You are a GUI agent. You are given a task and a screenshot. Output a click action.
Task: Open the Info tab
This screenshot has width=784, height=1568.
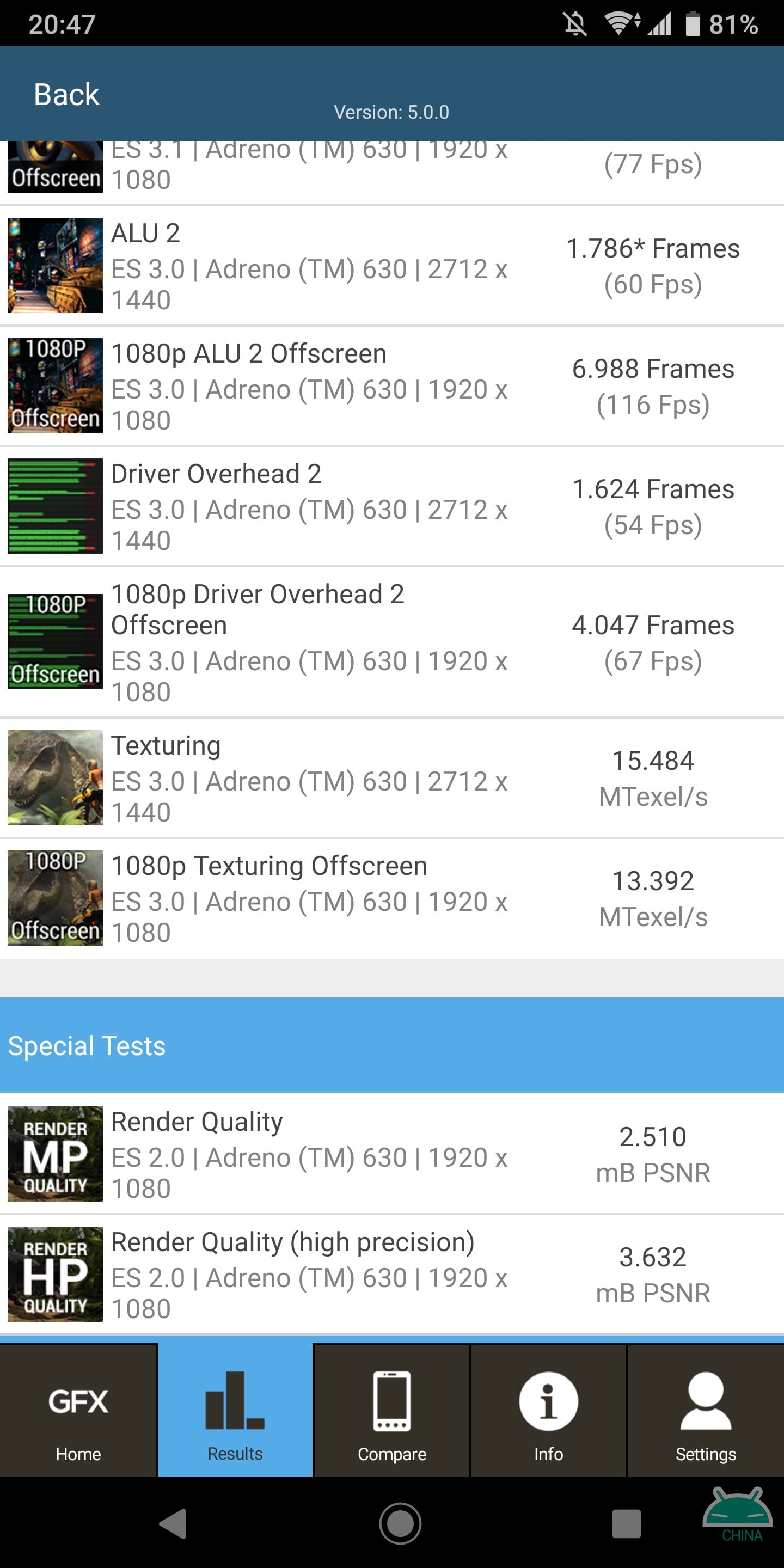coord(548,1410)
